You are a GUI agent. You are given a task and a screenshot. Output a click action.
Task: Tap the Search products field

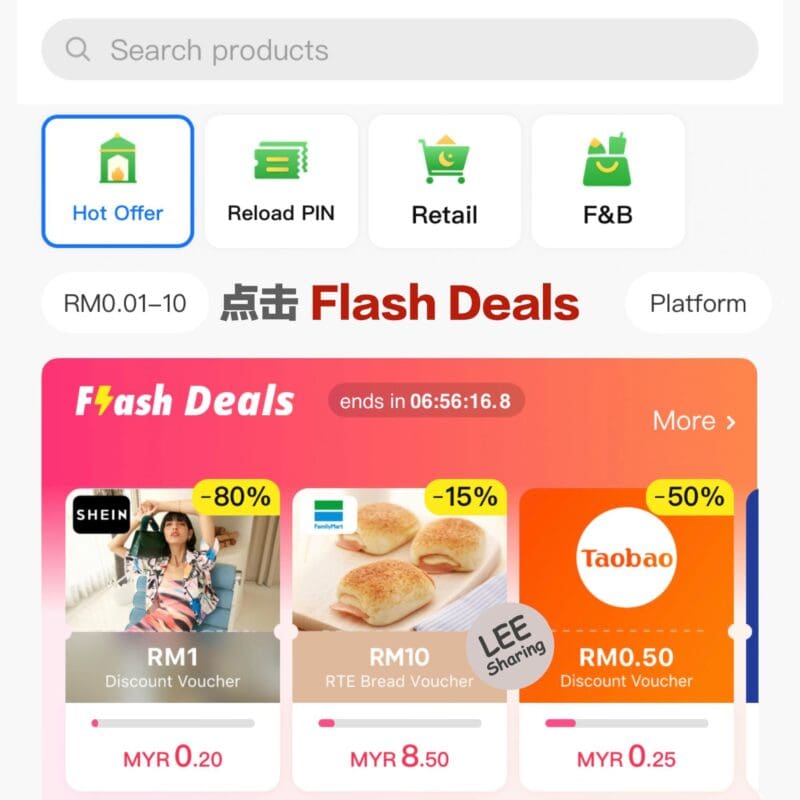pos(400,50)
